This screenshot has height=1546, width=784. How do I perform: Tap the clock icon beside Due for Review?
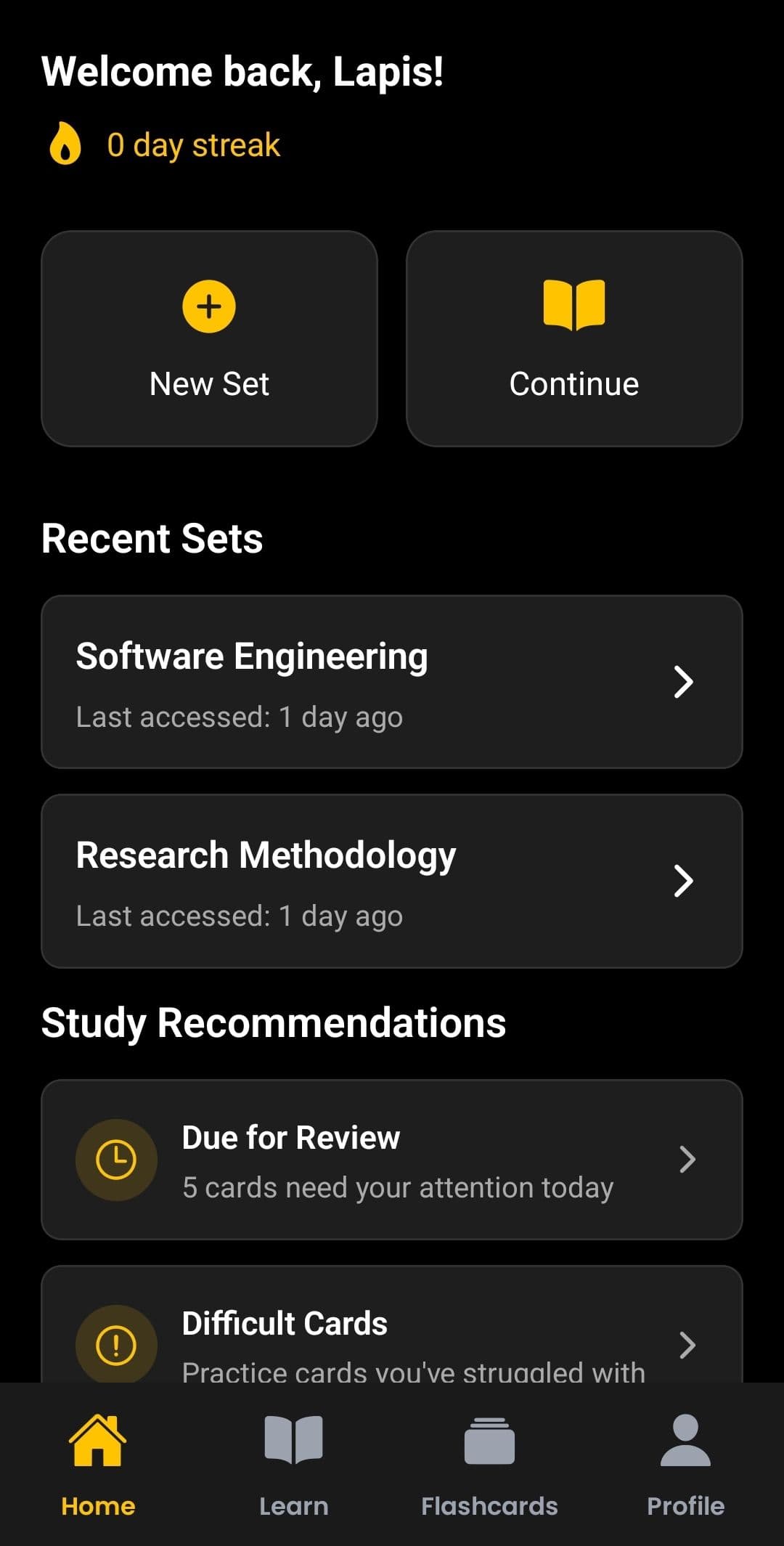pyautogui.click(x=116, y=1160)
